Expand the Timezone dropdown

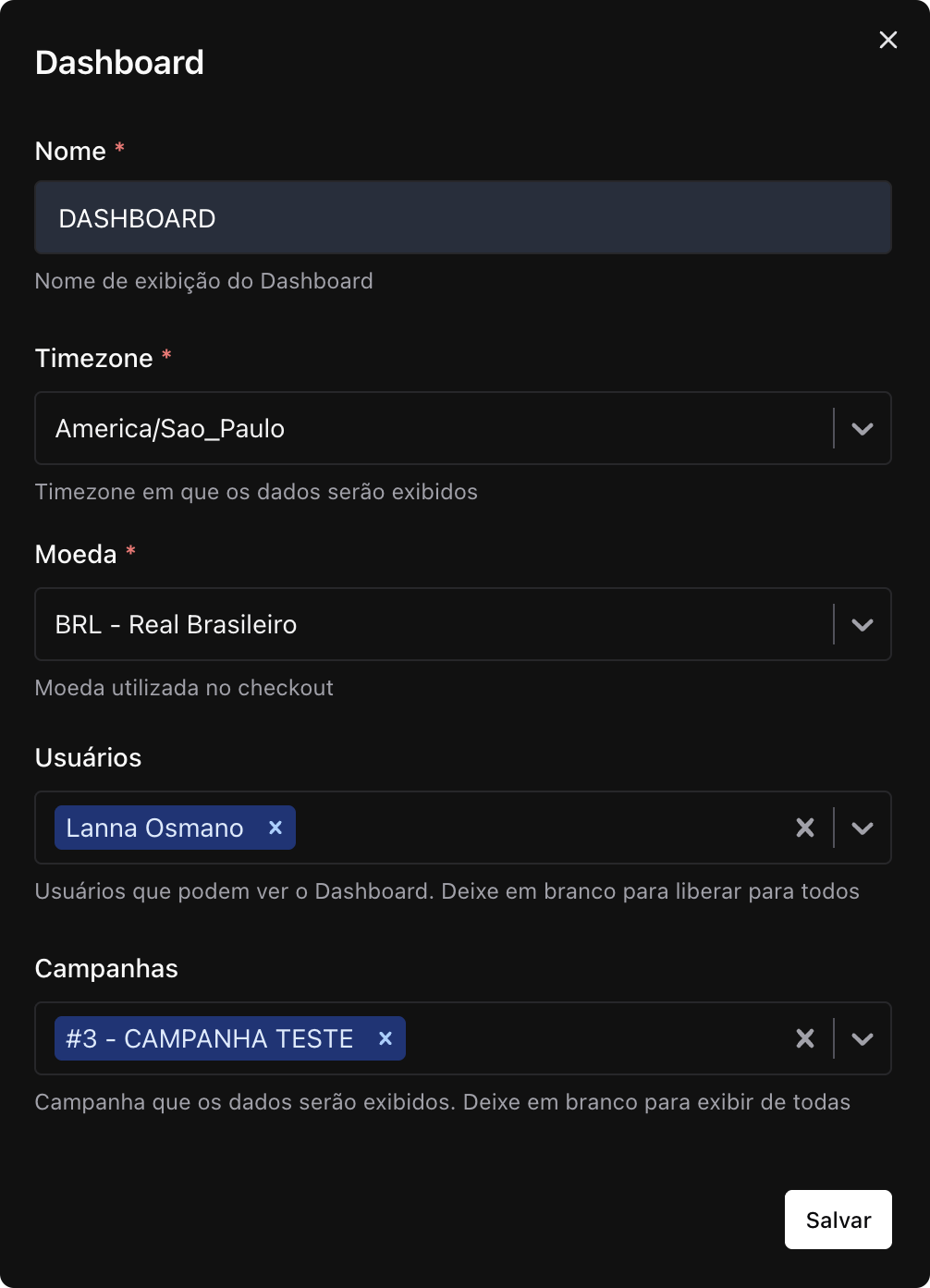pyautogui.click(x=862, y=428)
